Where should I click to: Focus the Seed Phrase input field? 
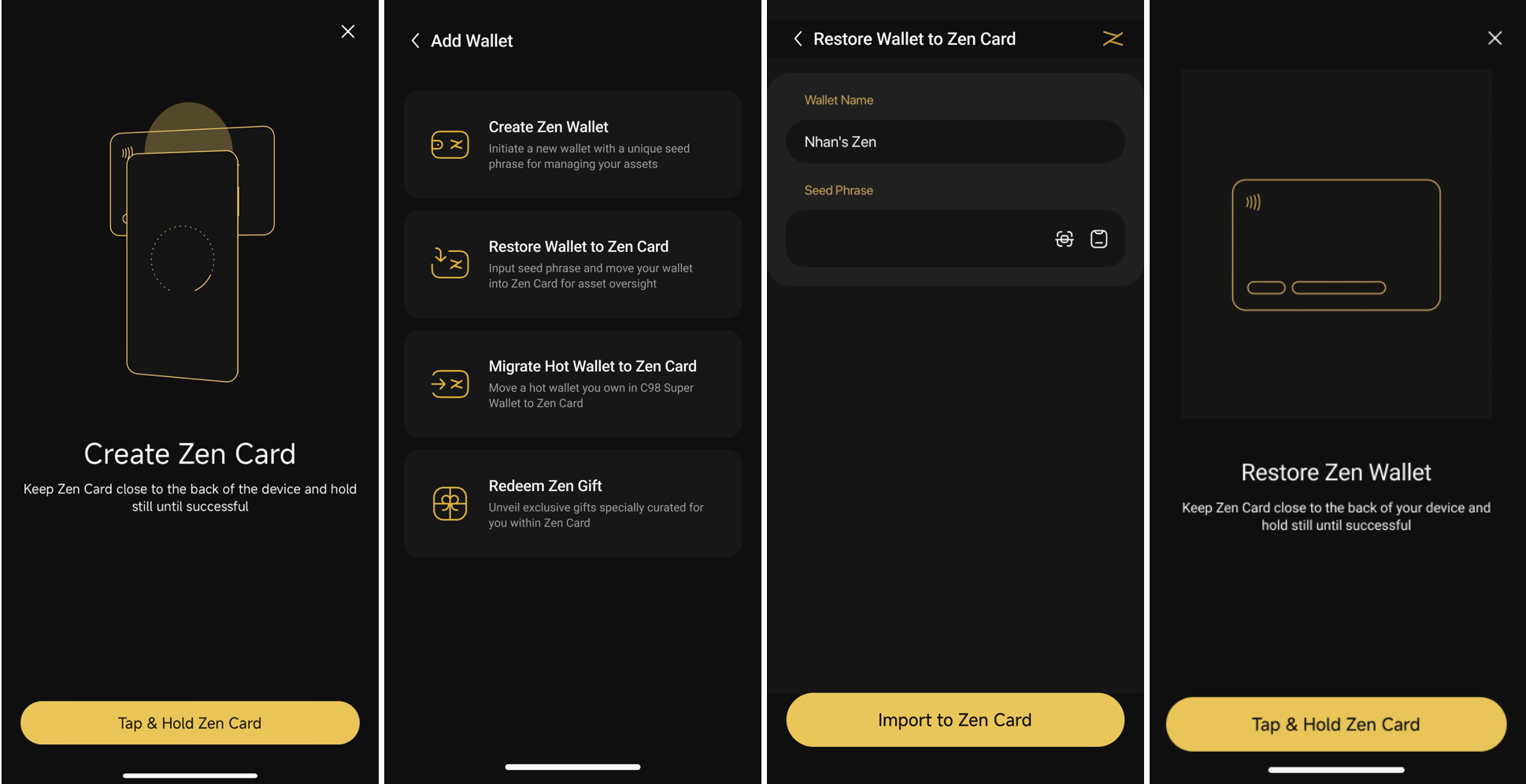913,239
